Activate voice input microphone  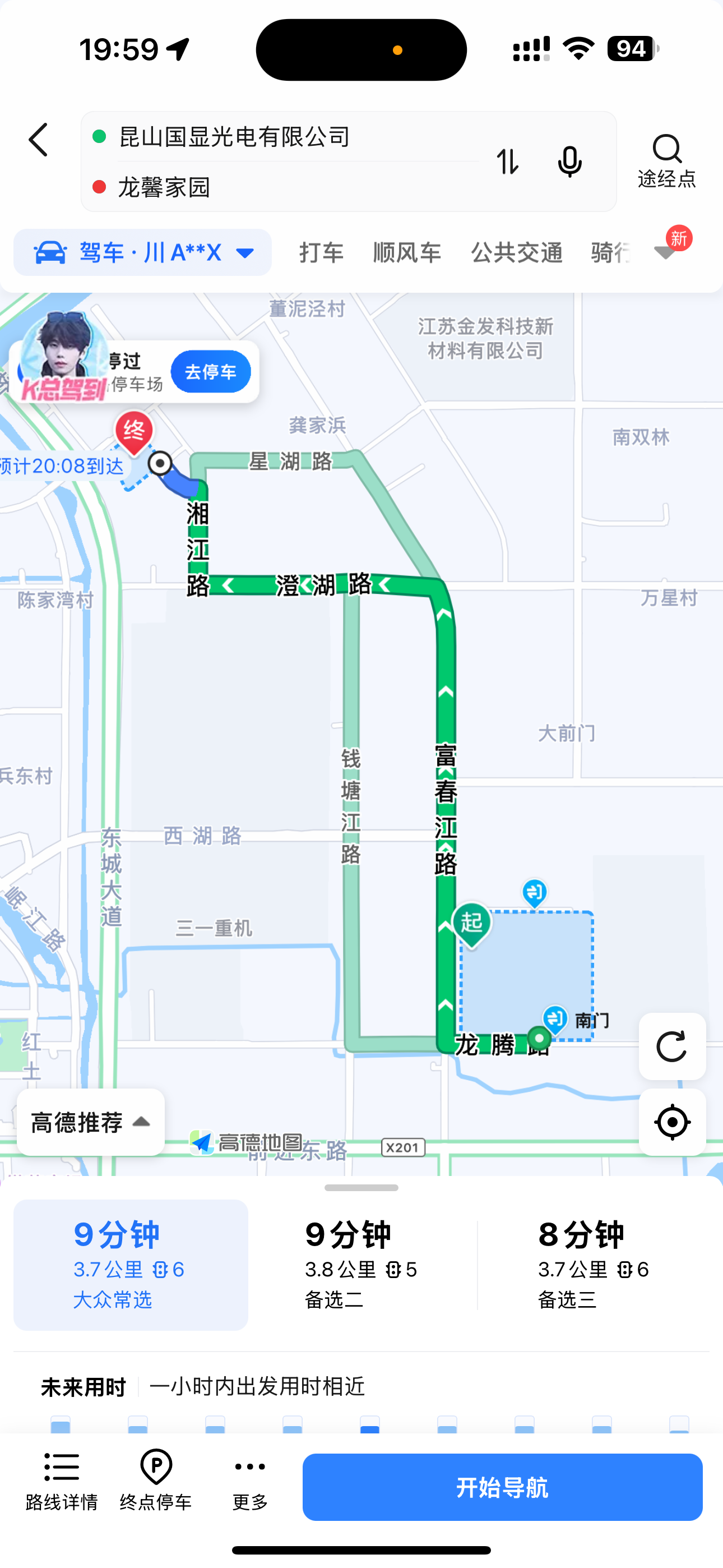[x=569, y=162]
